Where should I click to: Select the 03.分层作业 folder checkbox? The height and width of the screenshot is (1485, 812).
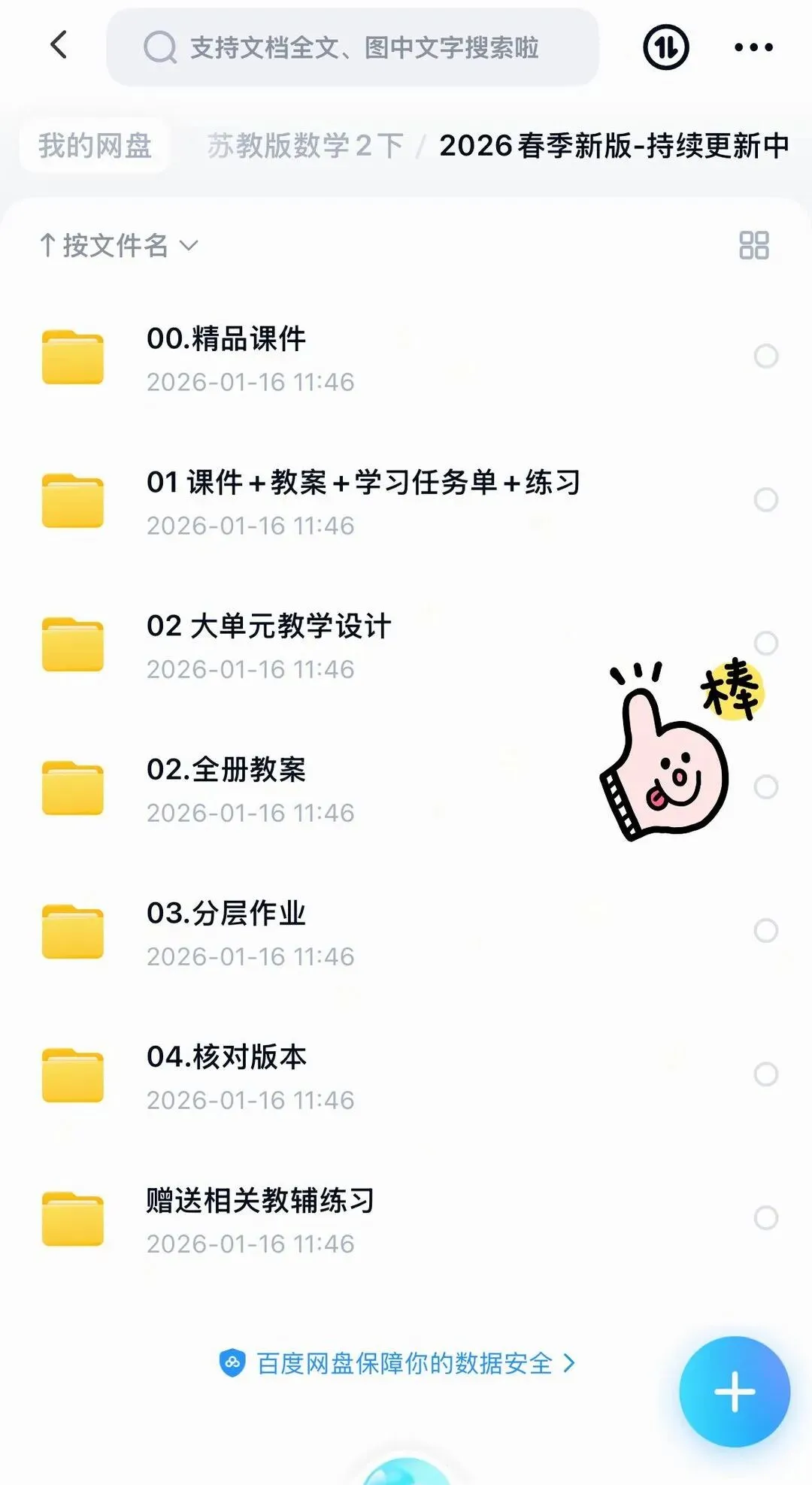point(765,931)
